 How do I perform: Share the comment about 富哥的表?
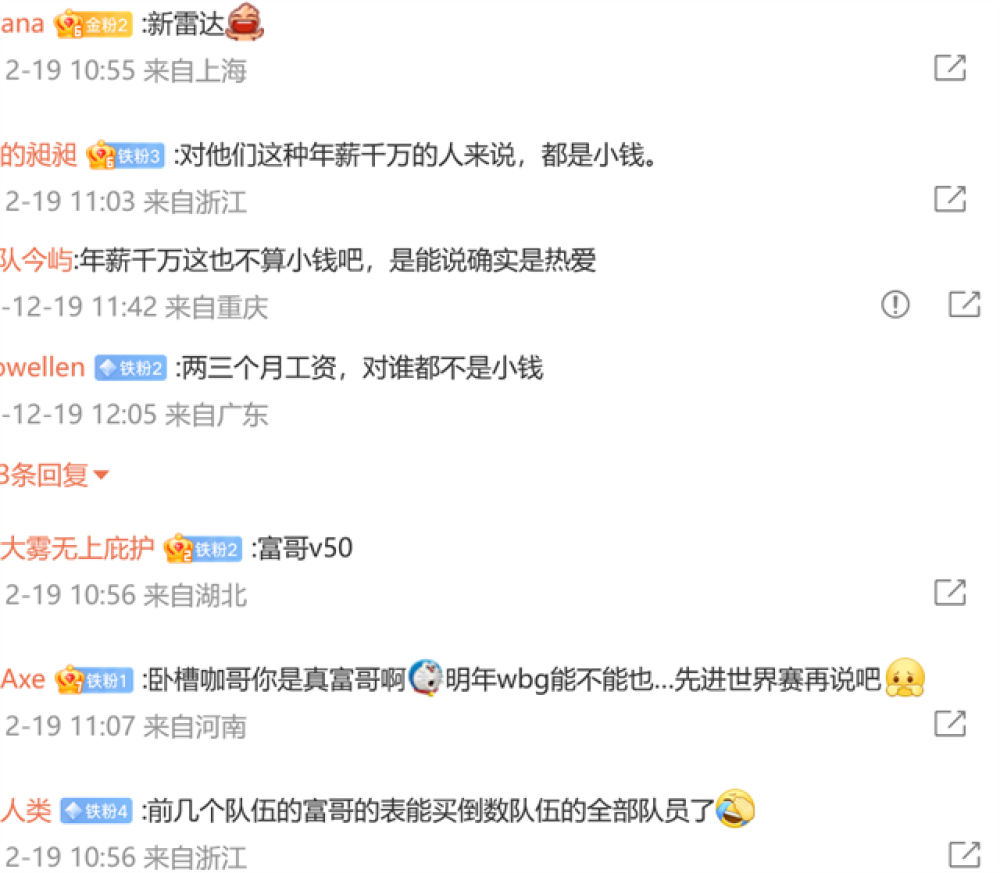pyautogui.click(x=963, y=854)
